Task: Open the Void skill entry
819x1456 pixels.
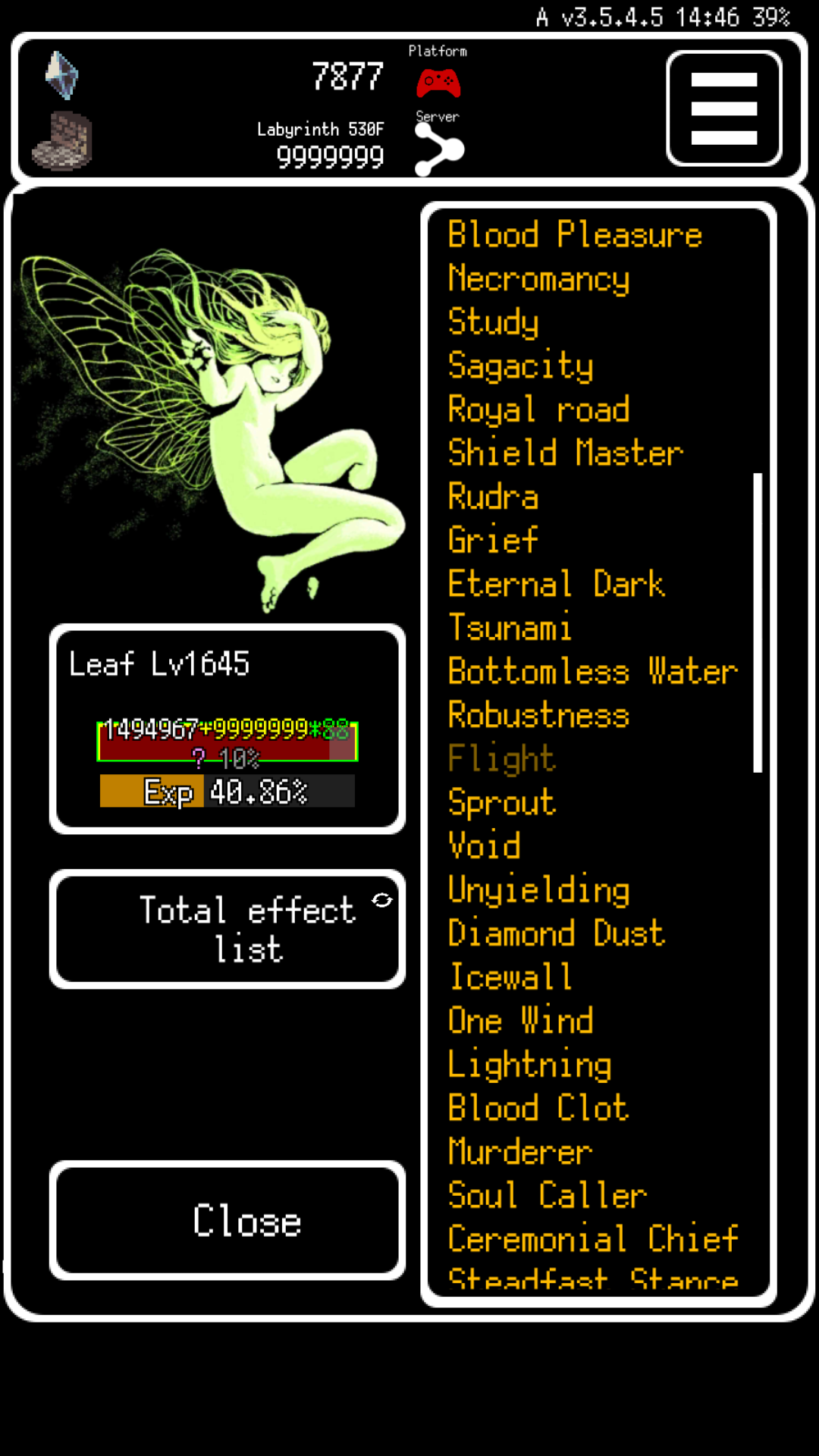Action: 484,846
